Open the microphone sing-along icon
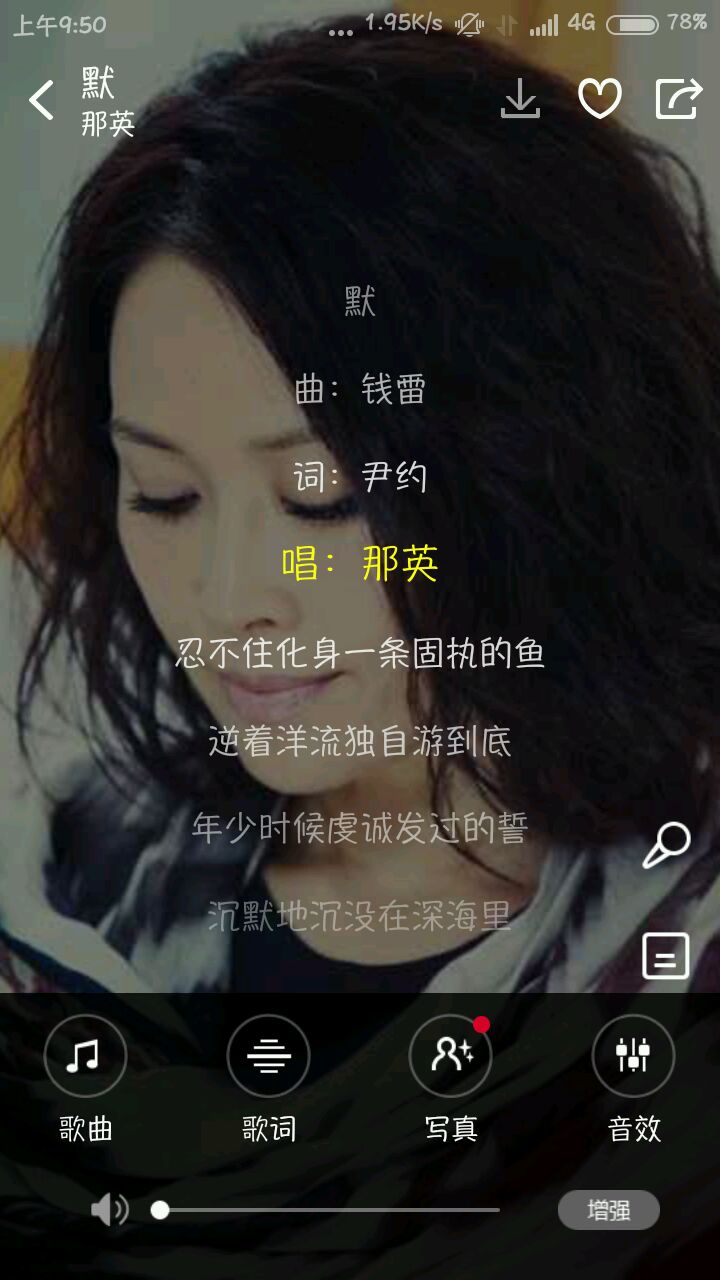Screen dimensions: 720x1280 666,845
